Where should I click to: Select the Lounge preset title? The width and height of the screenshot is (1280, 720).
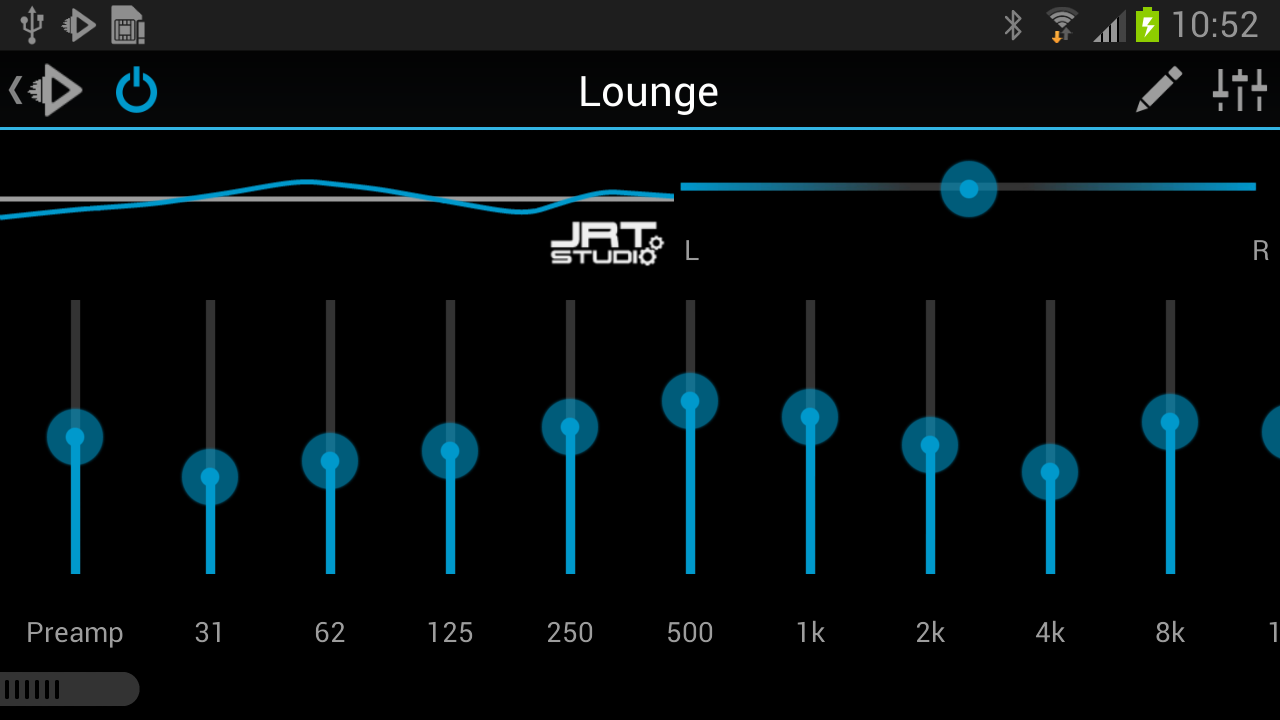[648, 92]
